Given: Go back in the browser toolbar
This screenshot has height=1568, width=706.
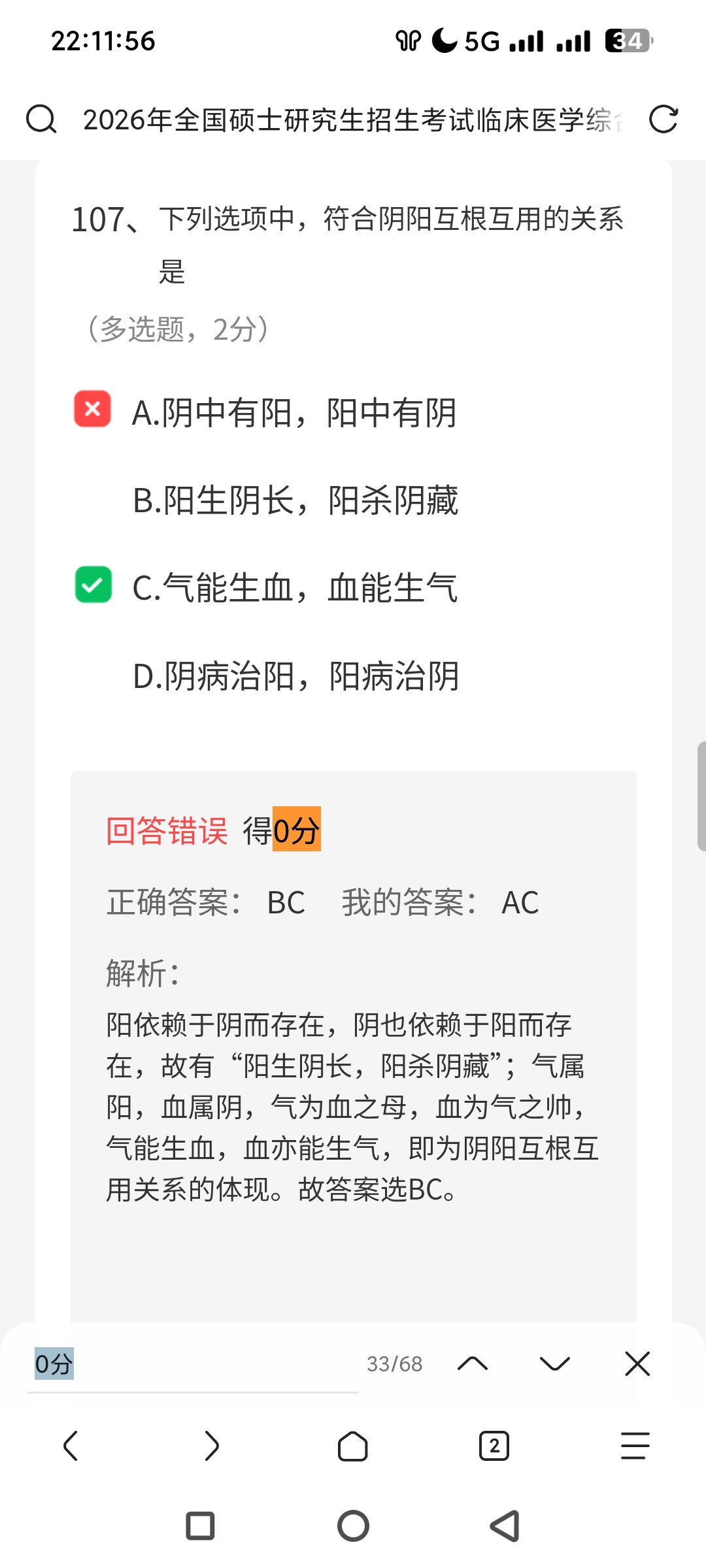Looking at the screenshot, I should [x=71, y=1446].
